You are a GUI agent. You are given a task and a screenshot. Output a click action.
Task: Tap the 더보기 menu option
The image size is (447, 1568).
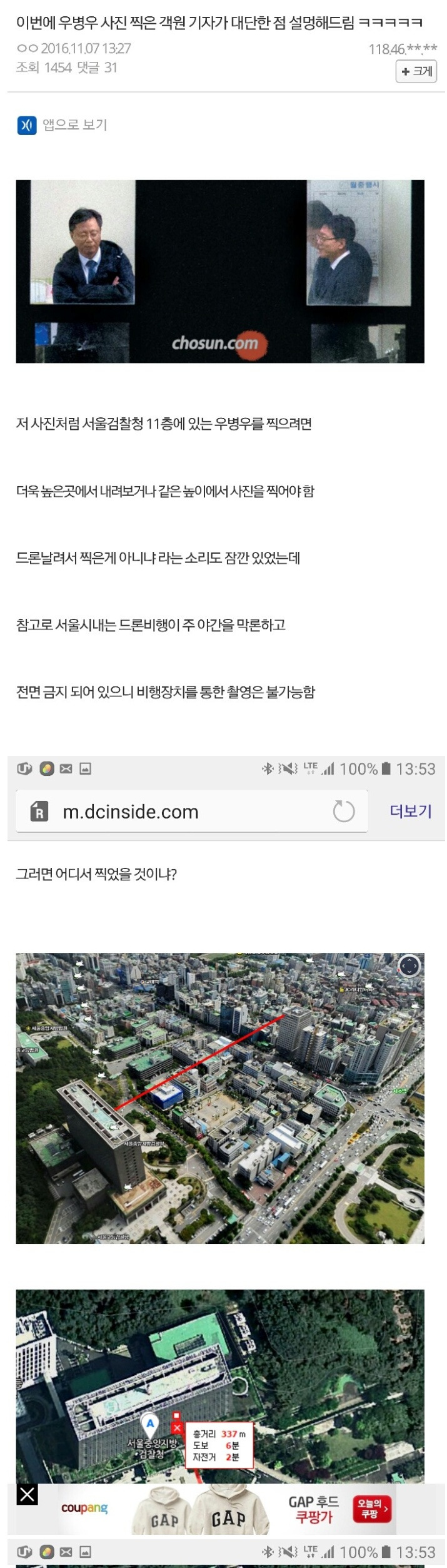pyautogui.click(x=411, y=811)
